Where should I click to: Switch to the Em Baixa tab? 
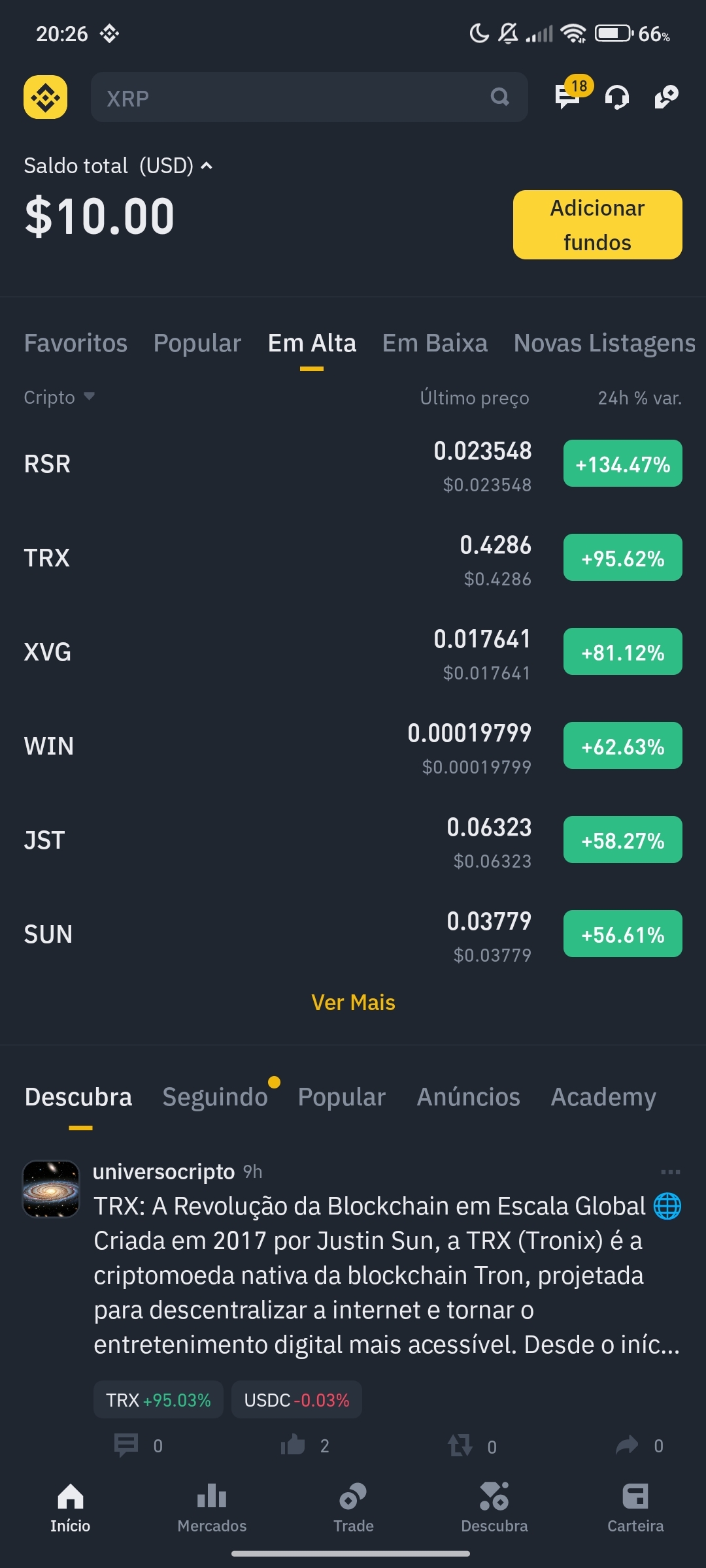point(435,343)
